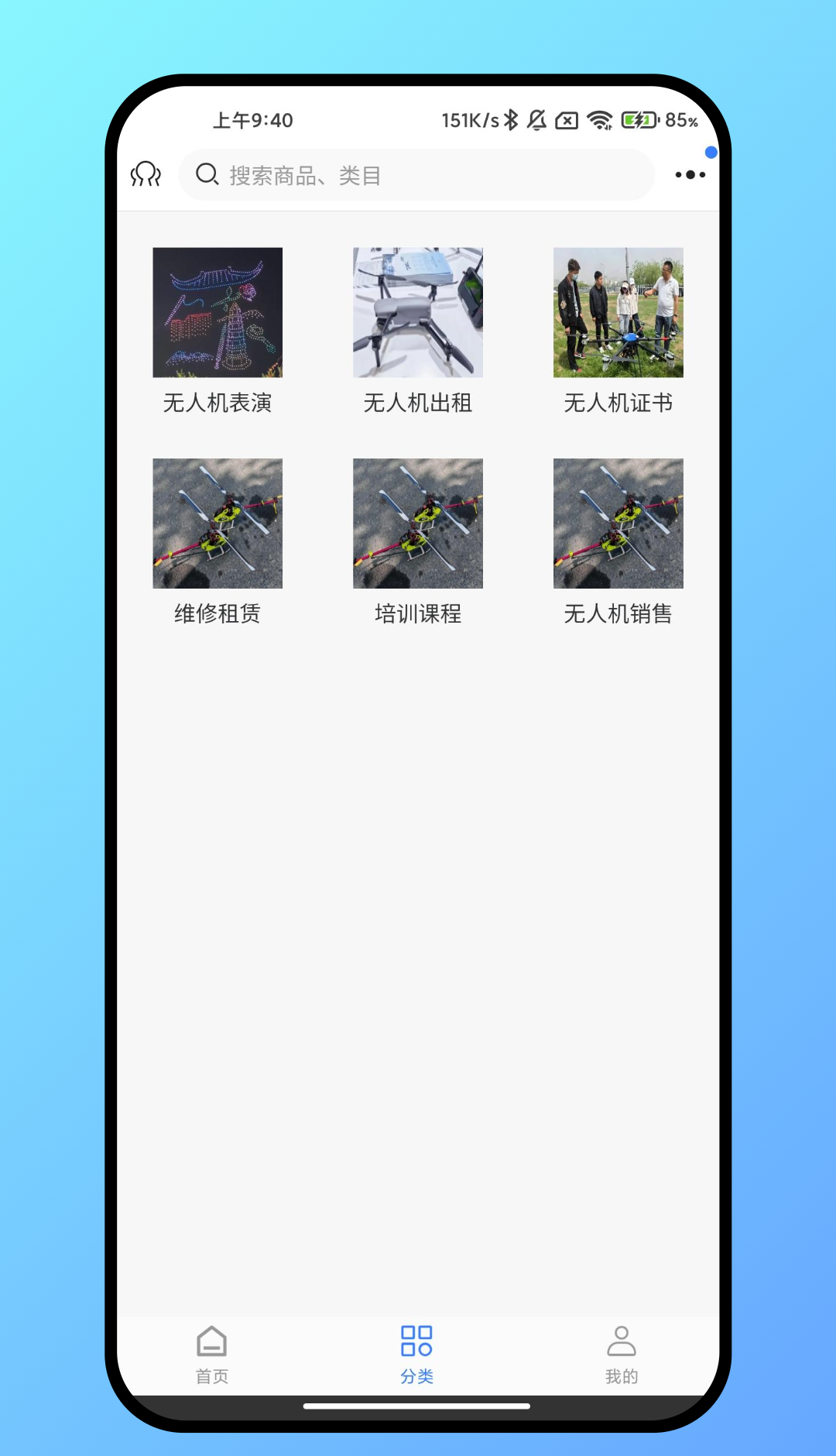836x1456 pixels.
Task: Switch to the 首页 tab
Action: coord(211,1354)
